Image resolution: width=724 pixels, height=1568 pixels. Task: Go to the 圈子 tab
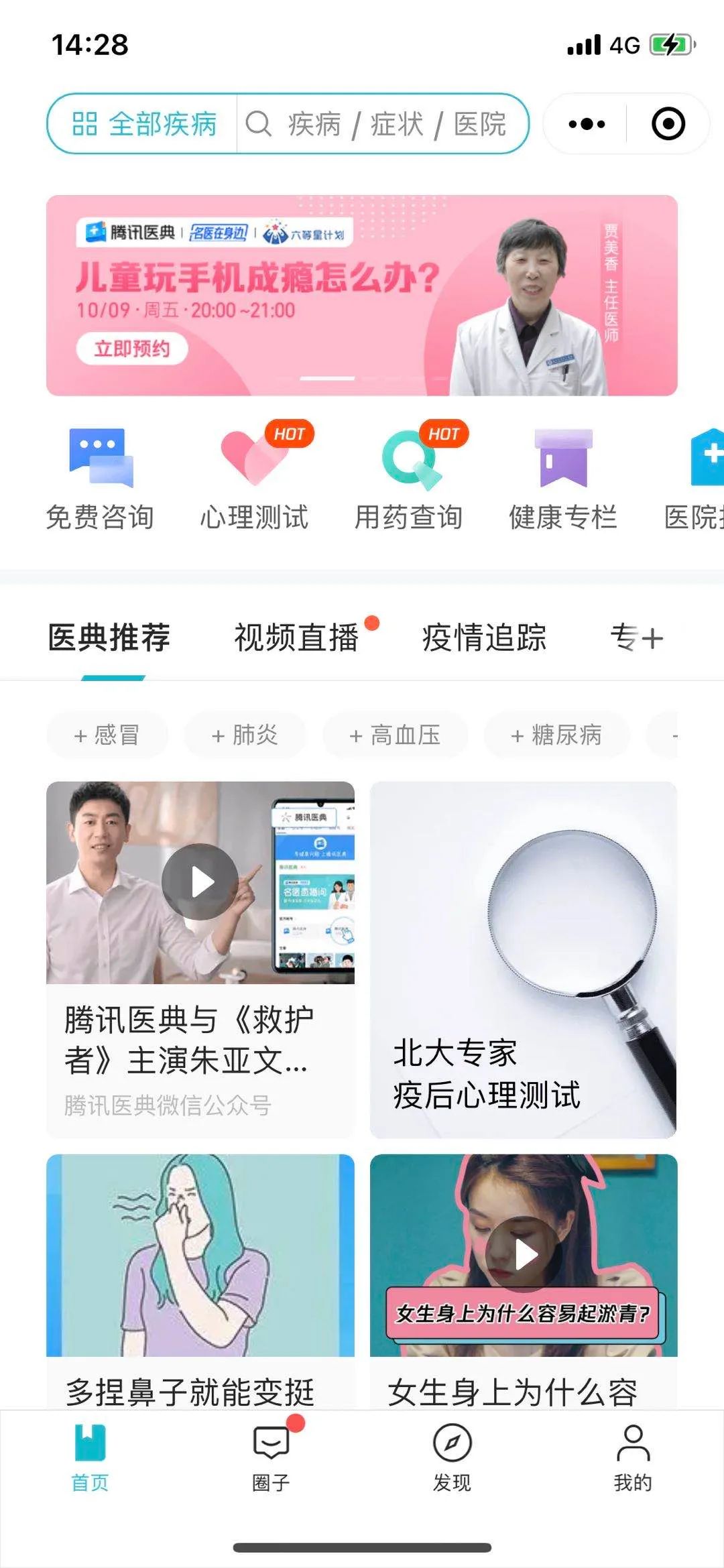271,1456
